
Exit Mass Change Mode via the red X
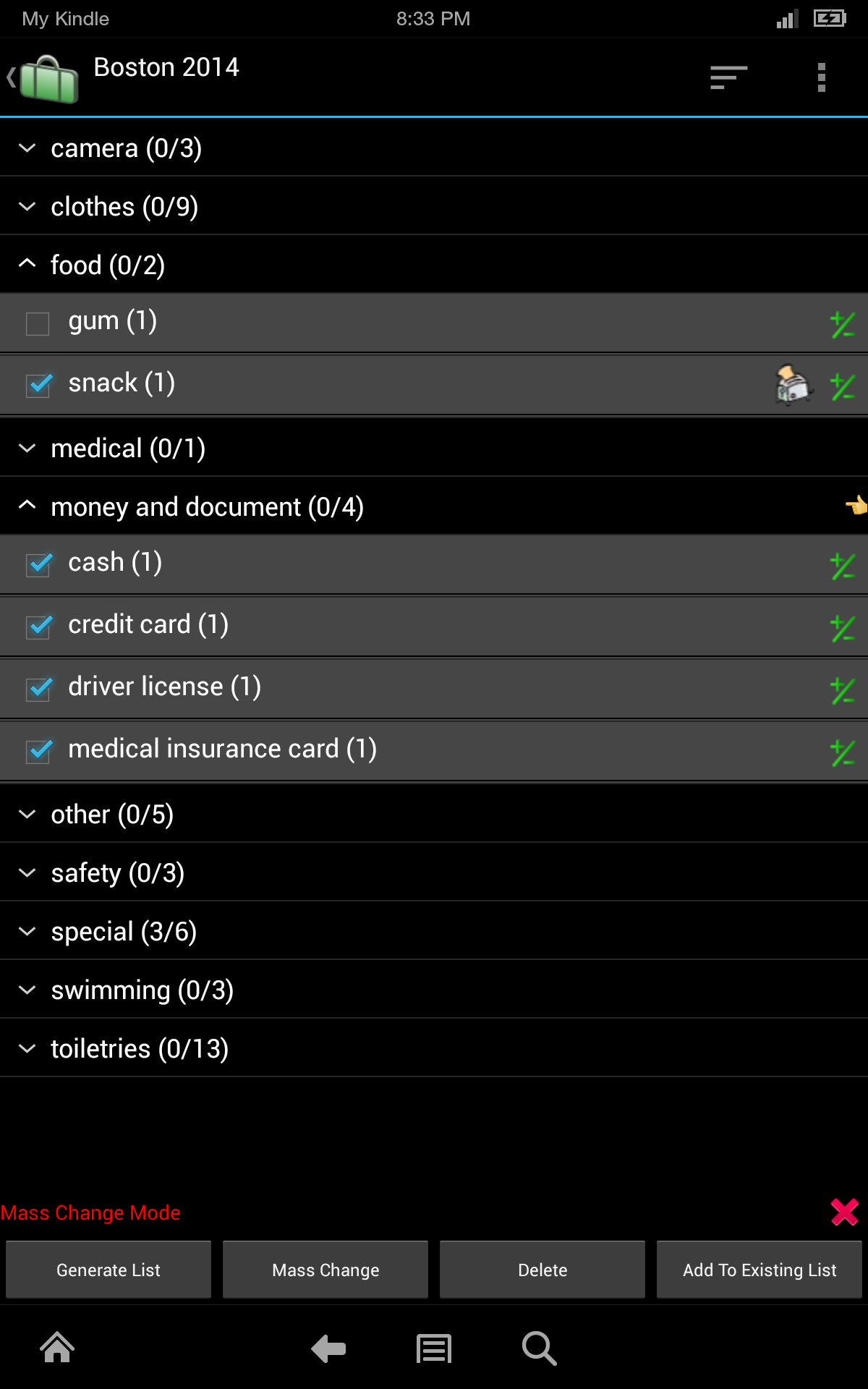click(x=844, y=1212)
